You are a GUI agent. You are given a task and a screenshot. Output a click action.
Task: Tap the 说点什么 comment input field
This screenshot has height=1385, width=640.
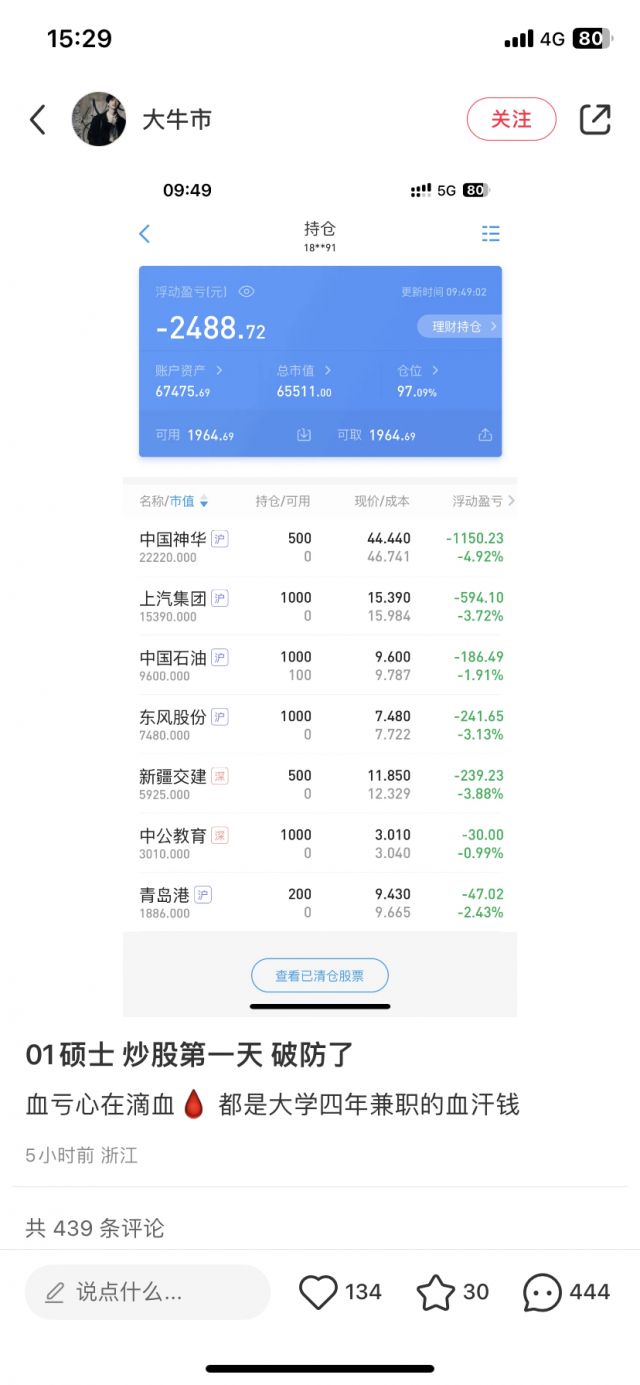point(148,1292)
